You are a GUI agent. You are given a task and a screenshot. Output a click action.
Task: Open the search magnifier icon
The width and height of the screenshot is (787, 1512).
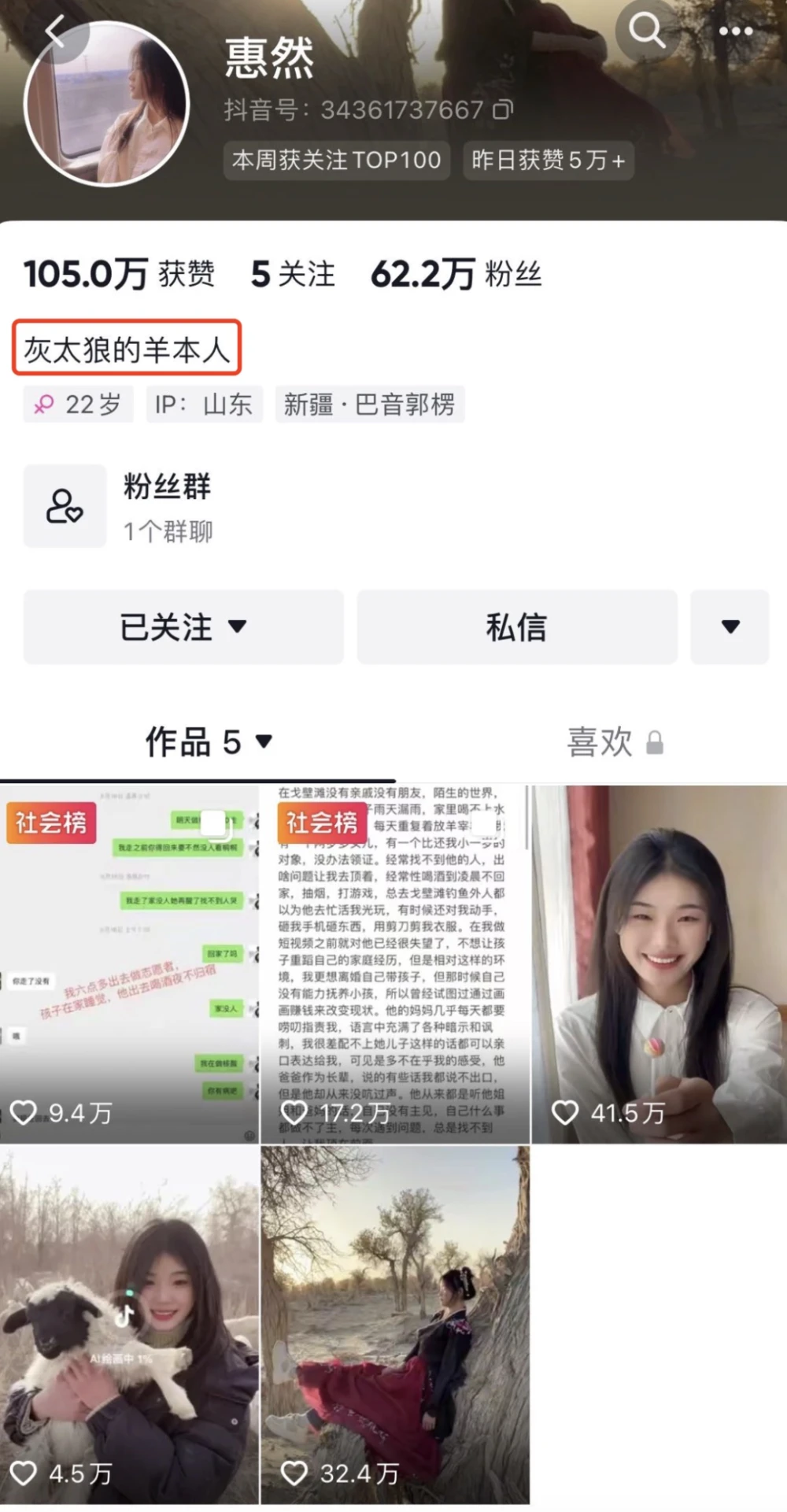point(647,31)
